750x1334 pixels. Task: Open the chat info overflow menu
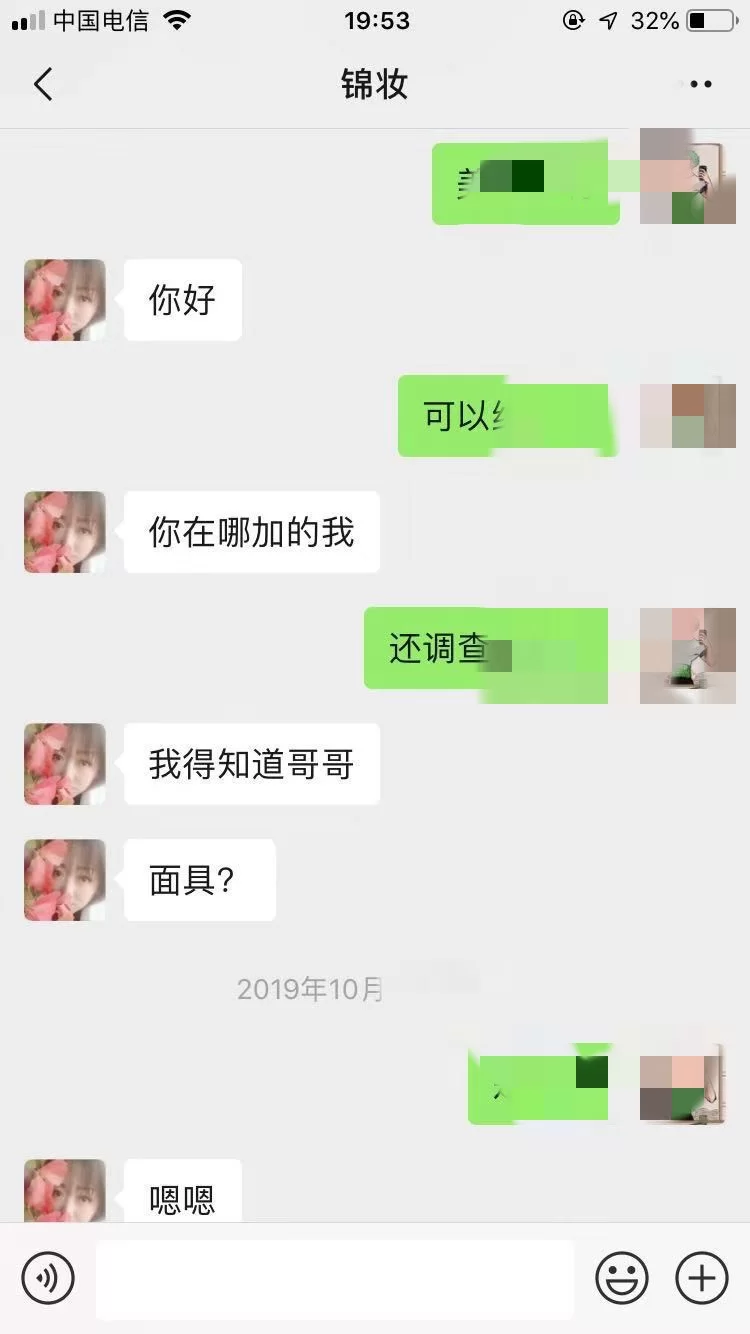(x=700, y=85)
